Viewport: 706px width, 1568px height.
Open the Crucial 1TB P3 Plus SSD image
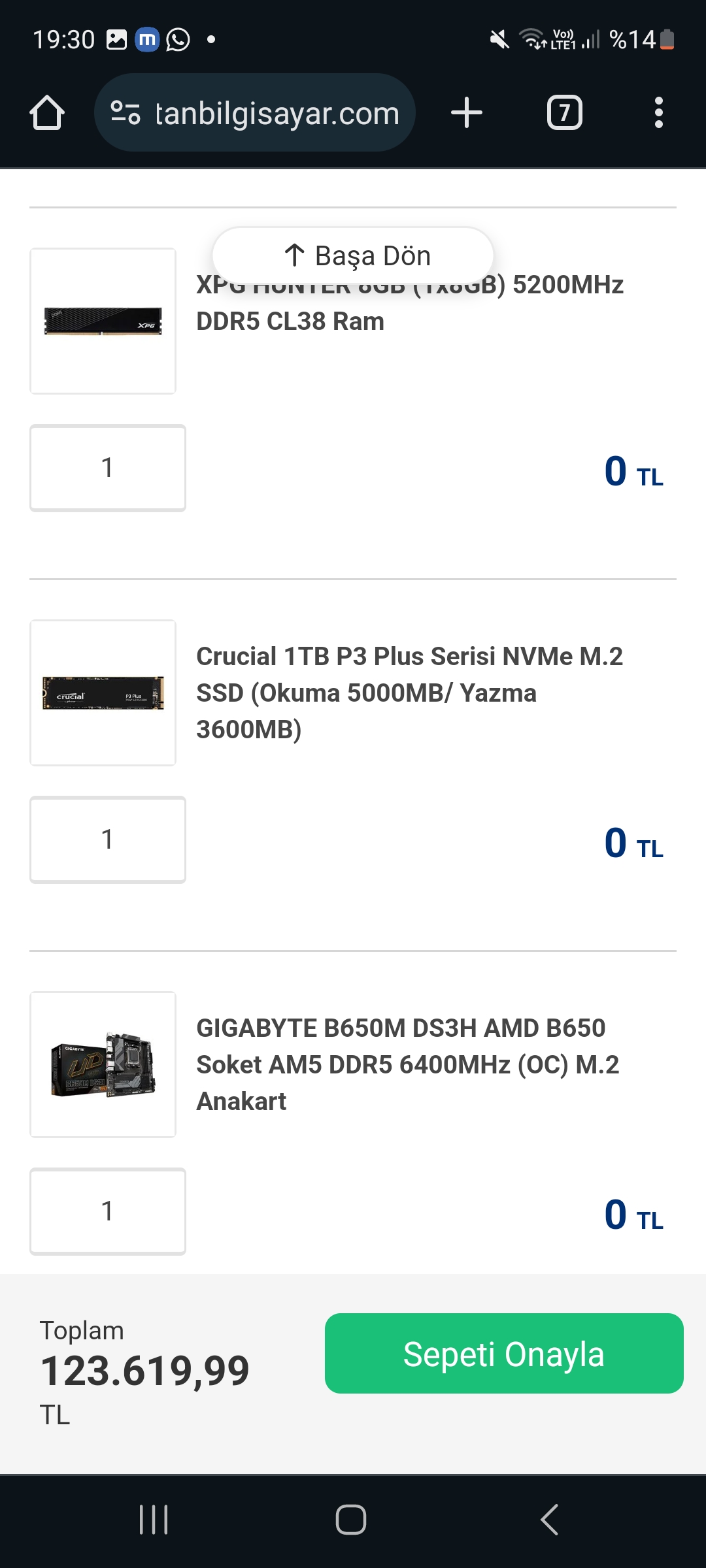[103, 693]
